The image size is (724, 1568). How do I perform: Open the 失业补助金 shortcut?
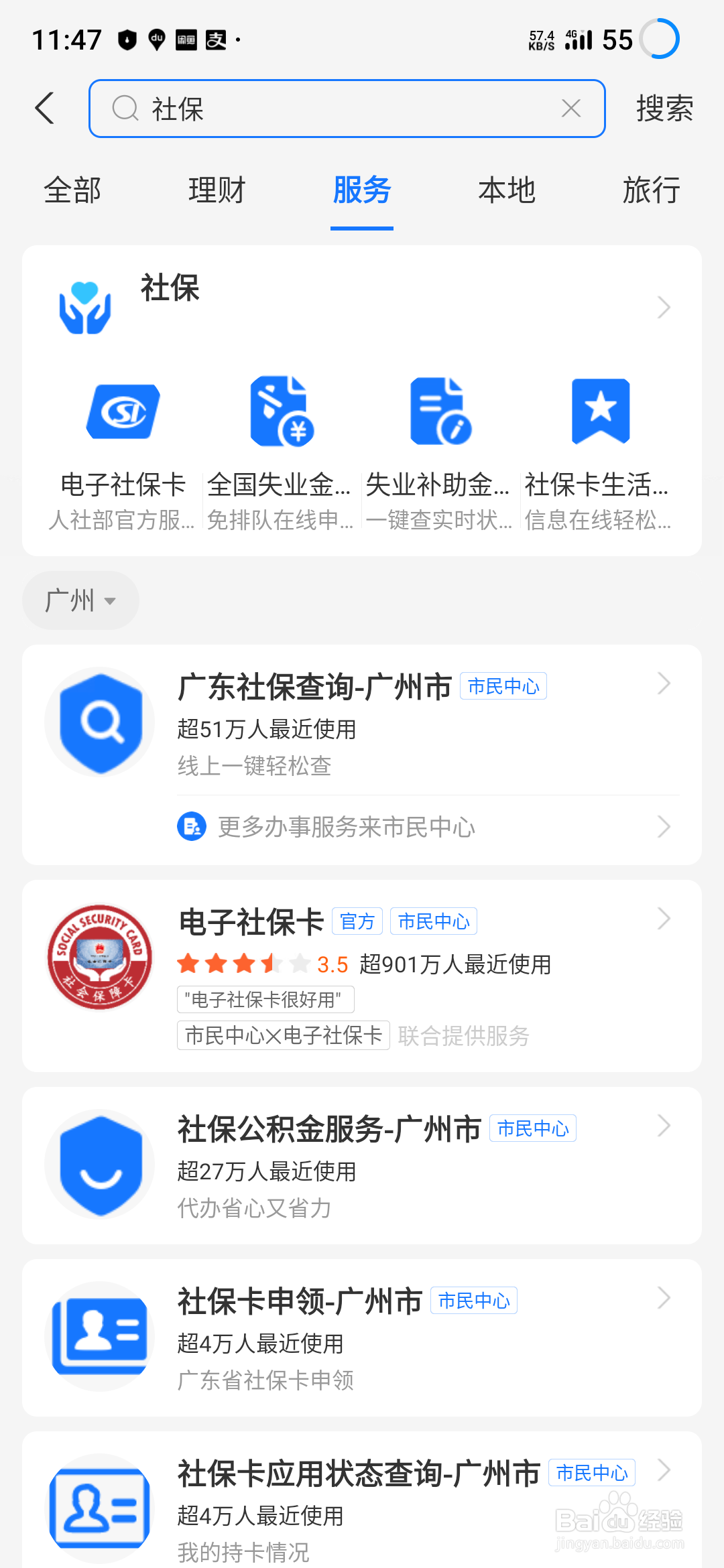(x=440, y=411)
